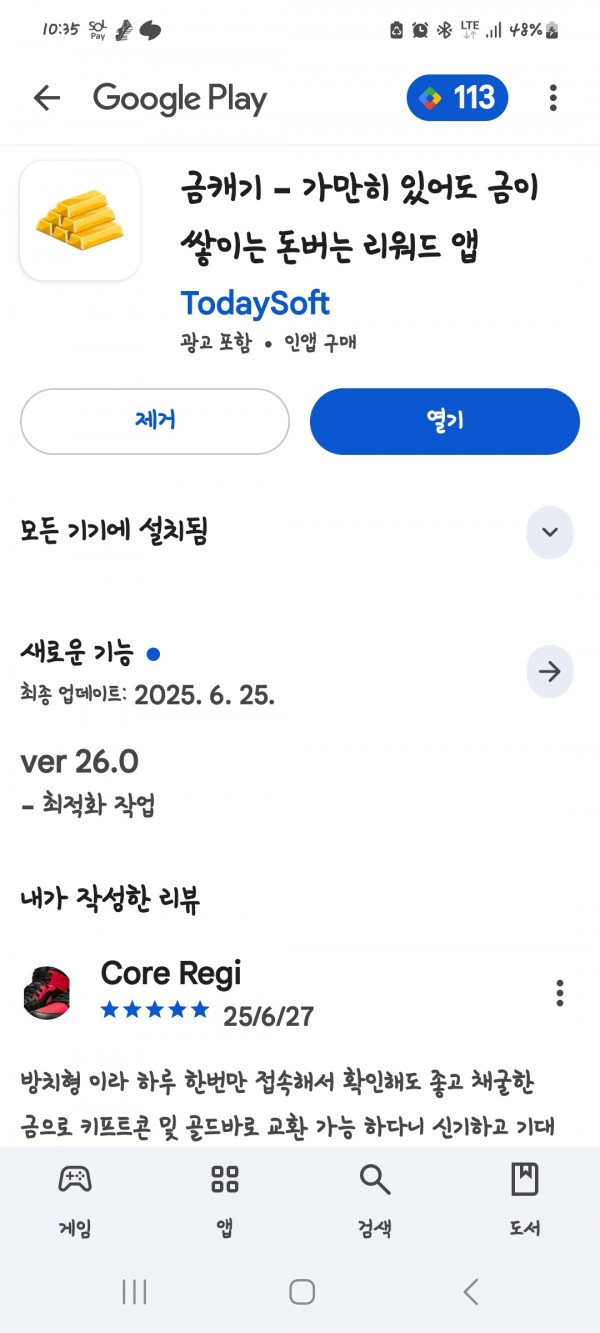Switch to the 도서 tab
Image resolution: width=600 pixels, height=1333 pixels.
[525, 1200]
